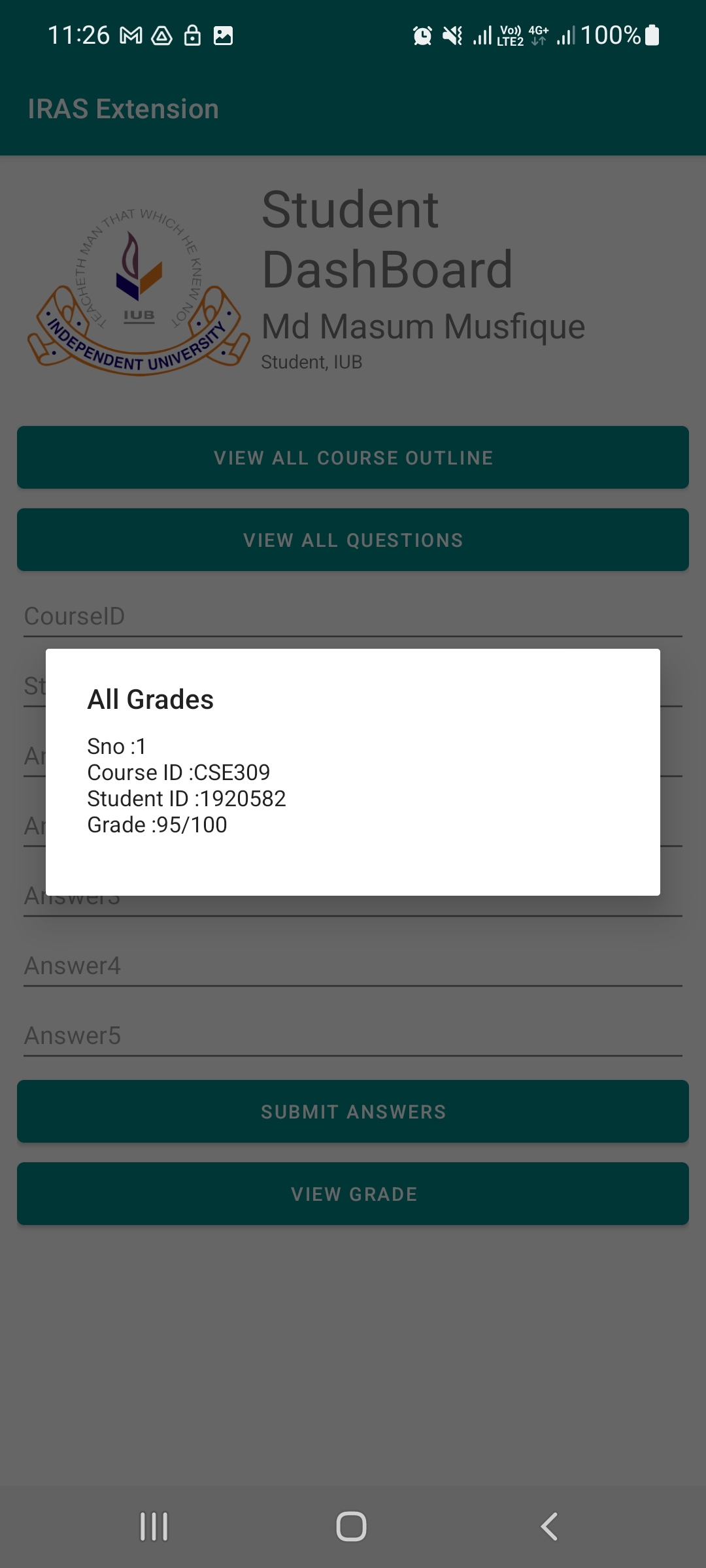Open VIEW ALL COURSE OUTLINE
The height and width of the screenshot is (1568, 706).
pyautogui.click(x=353, y=457)
